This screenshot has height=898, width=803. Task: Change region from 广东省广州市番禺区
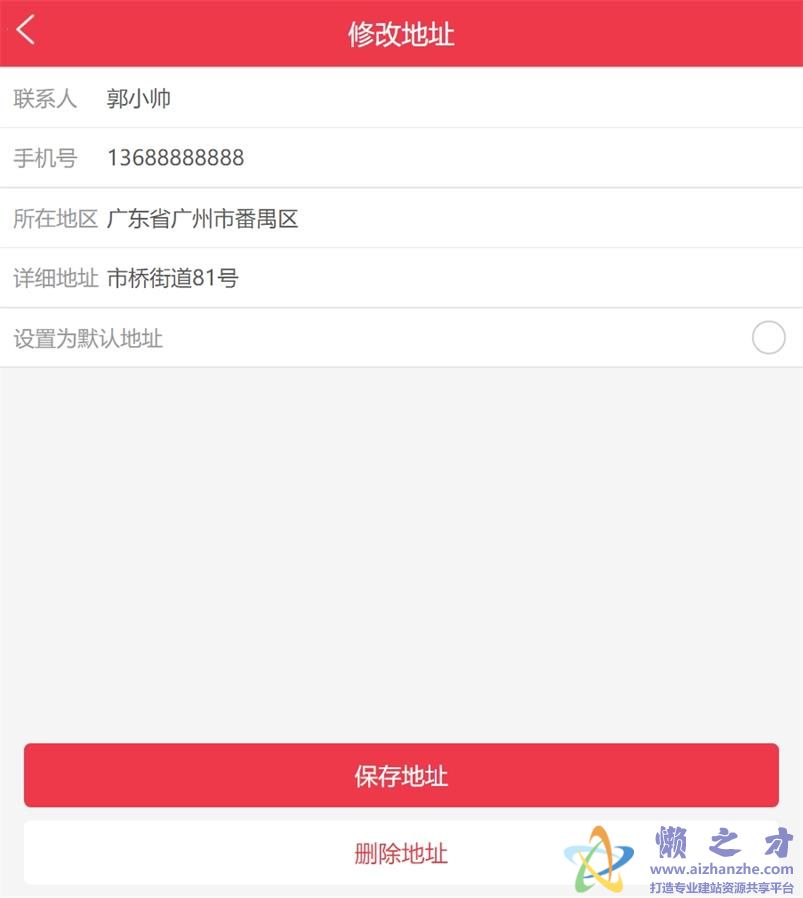pos(204,218)
